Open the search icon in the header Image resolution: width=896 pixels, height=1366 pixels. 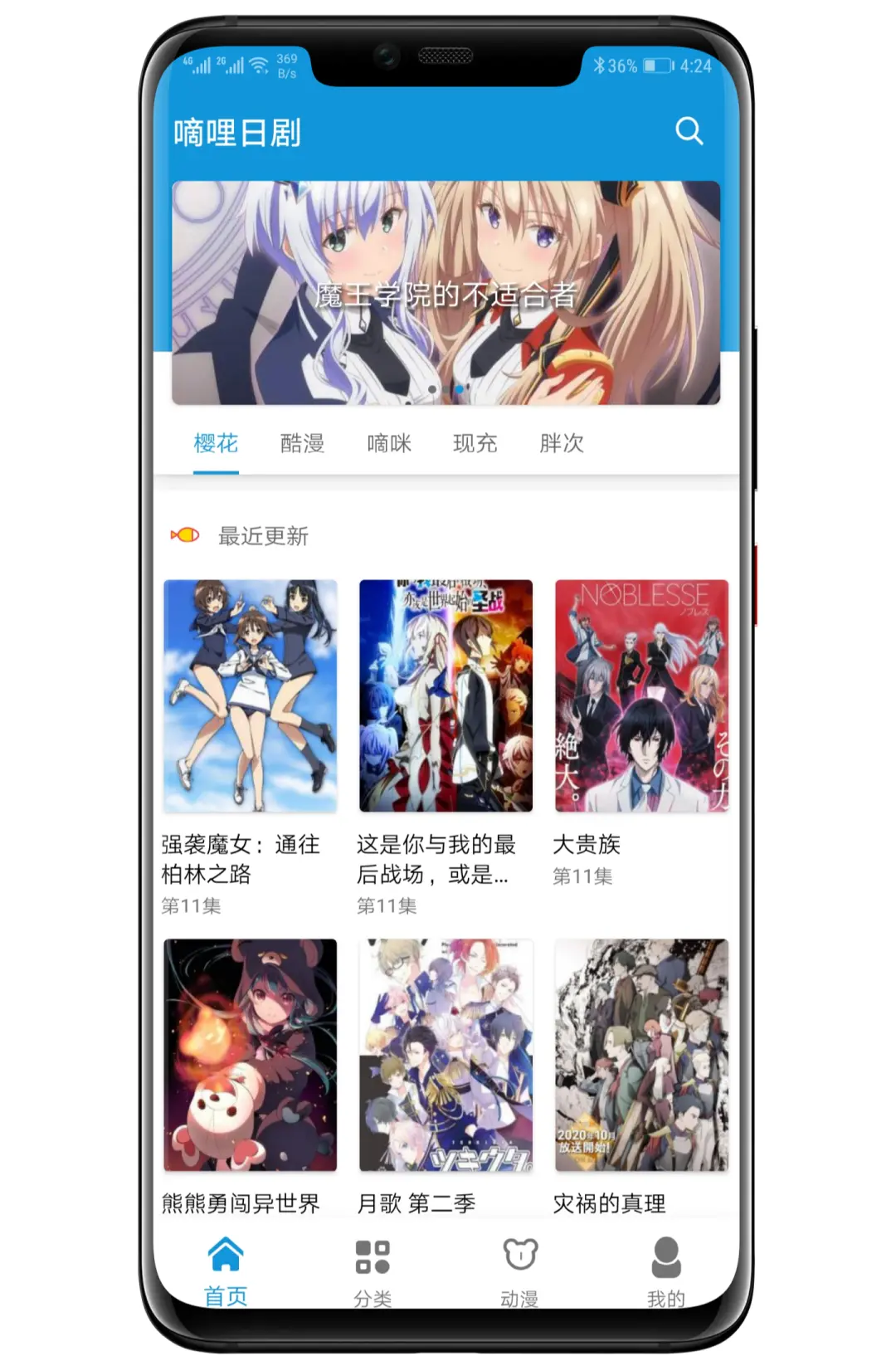tap(689, 131)
